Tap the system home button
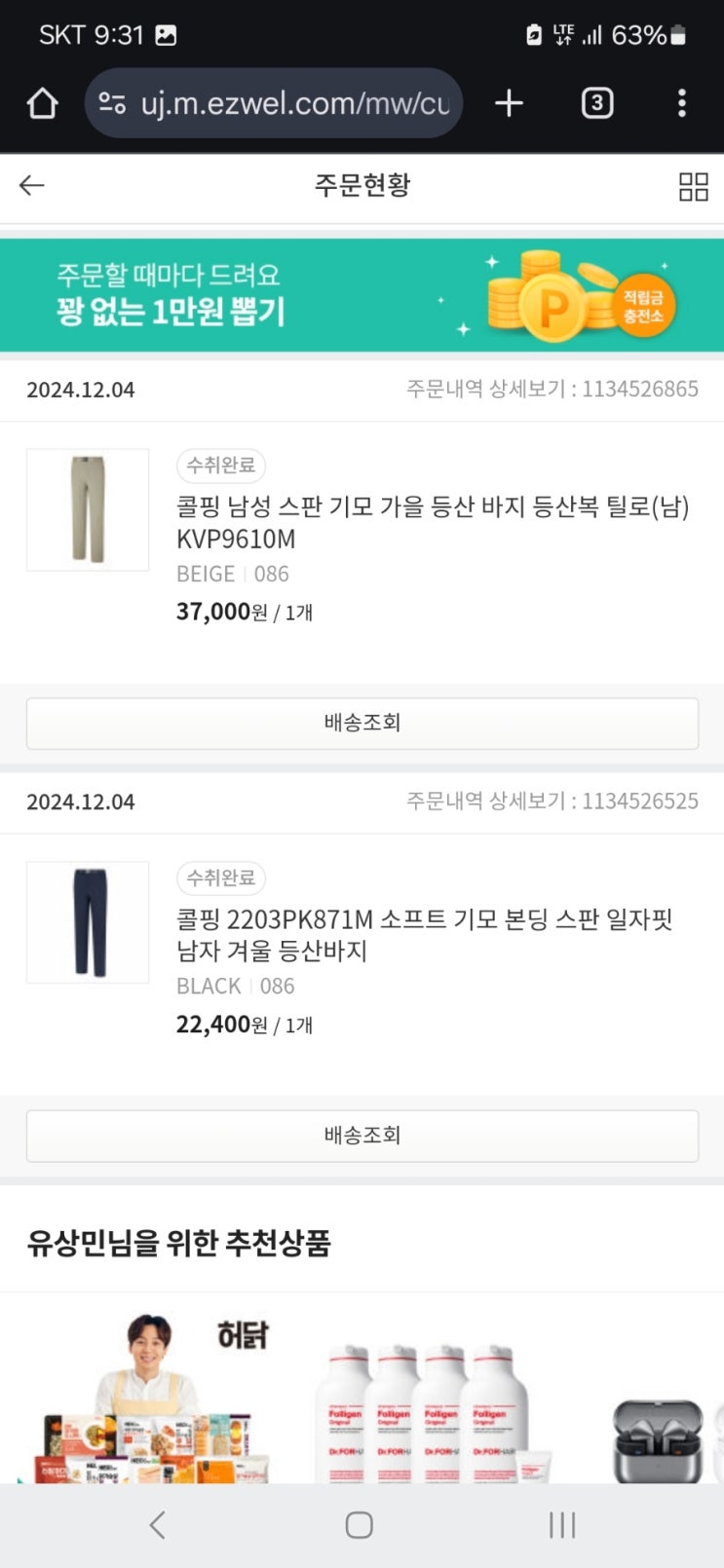Viewport: 724px width, 1568px height. pos(360,1524)
